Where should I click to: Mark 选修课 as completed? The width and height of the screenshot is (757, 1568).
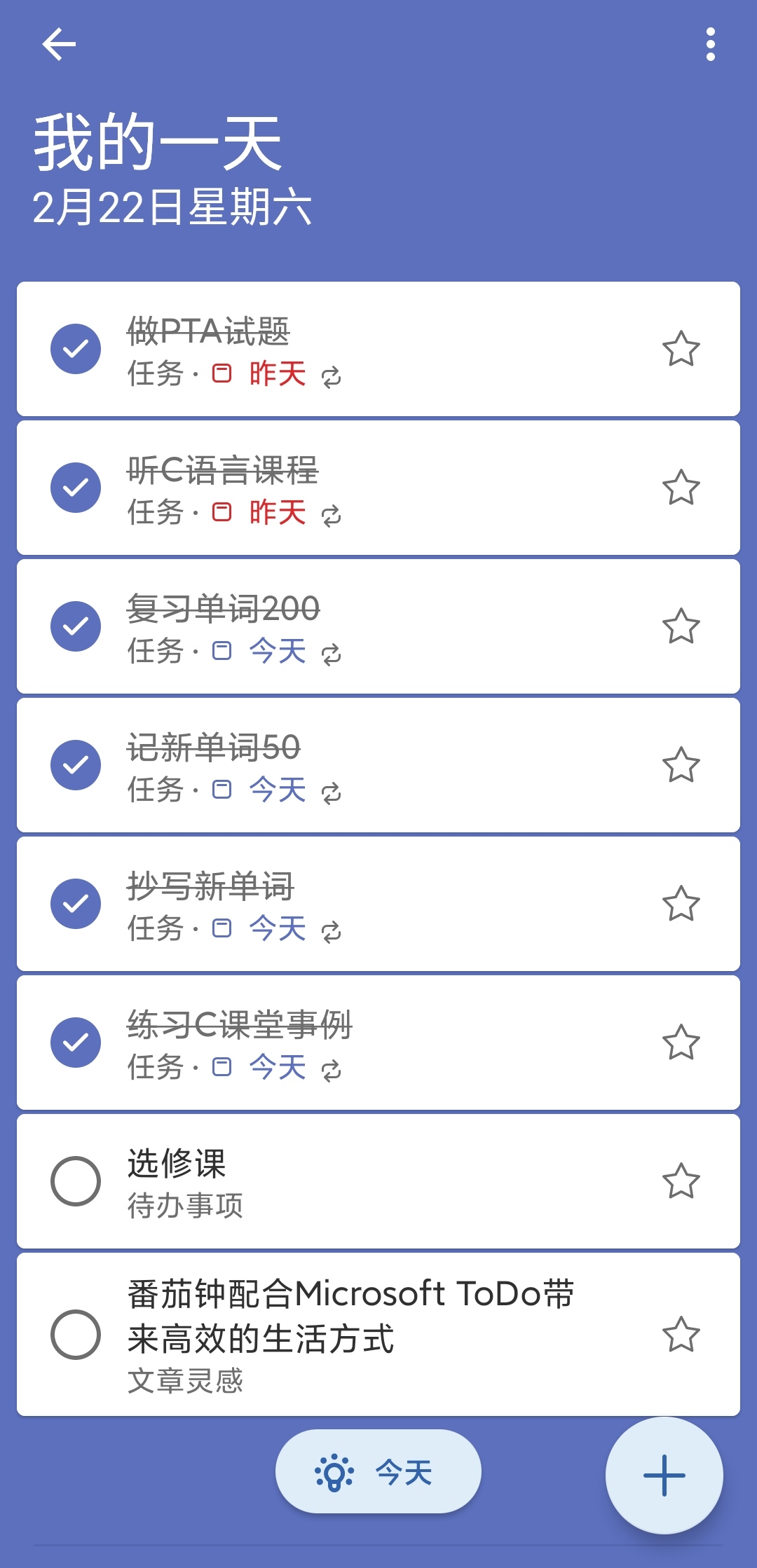coord(76,1181)
